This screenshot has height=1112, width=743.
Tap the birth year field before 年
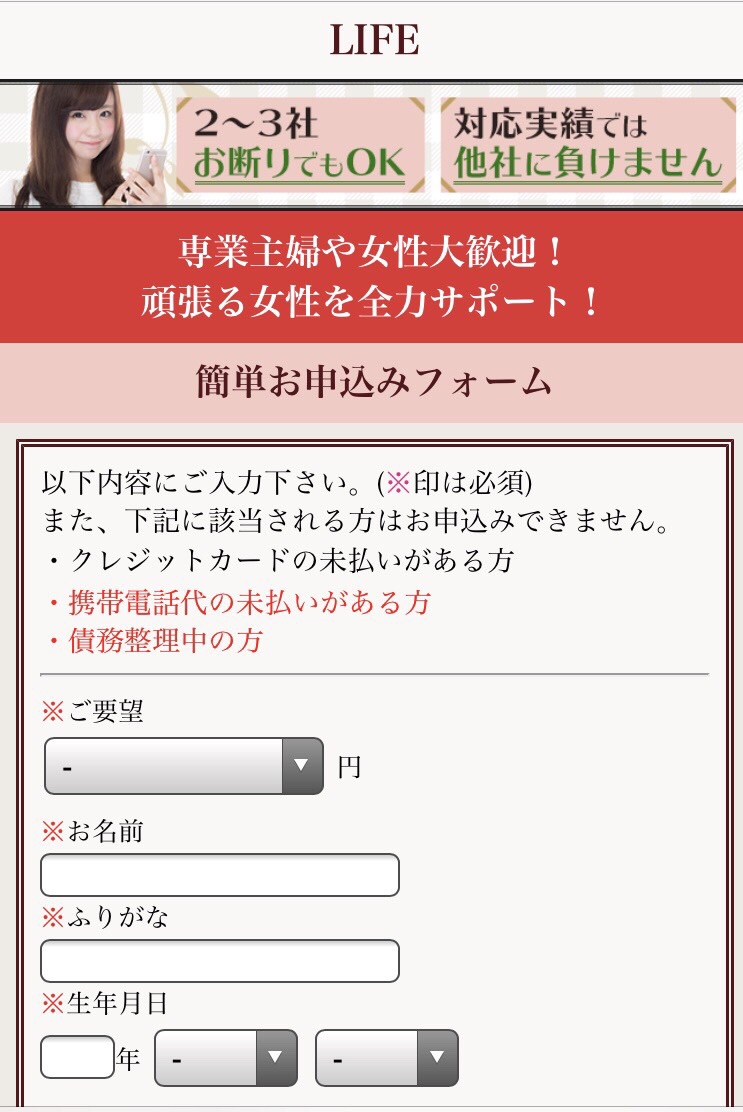tap(77, 1057)
